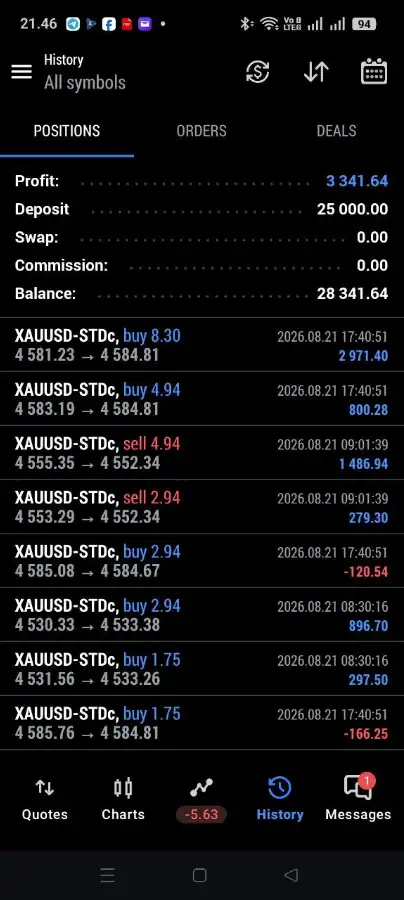Expand the sell 4.94 position row

(202, 453)
